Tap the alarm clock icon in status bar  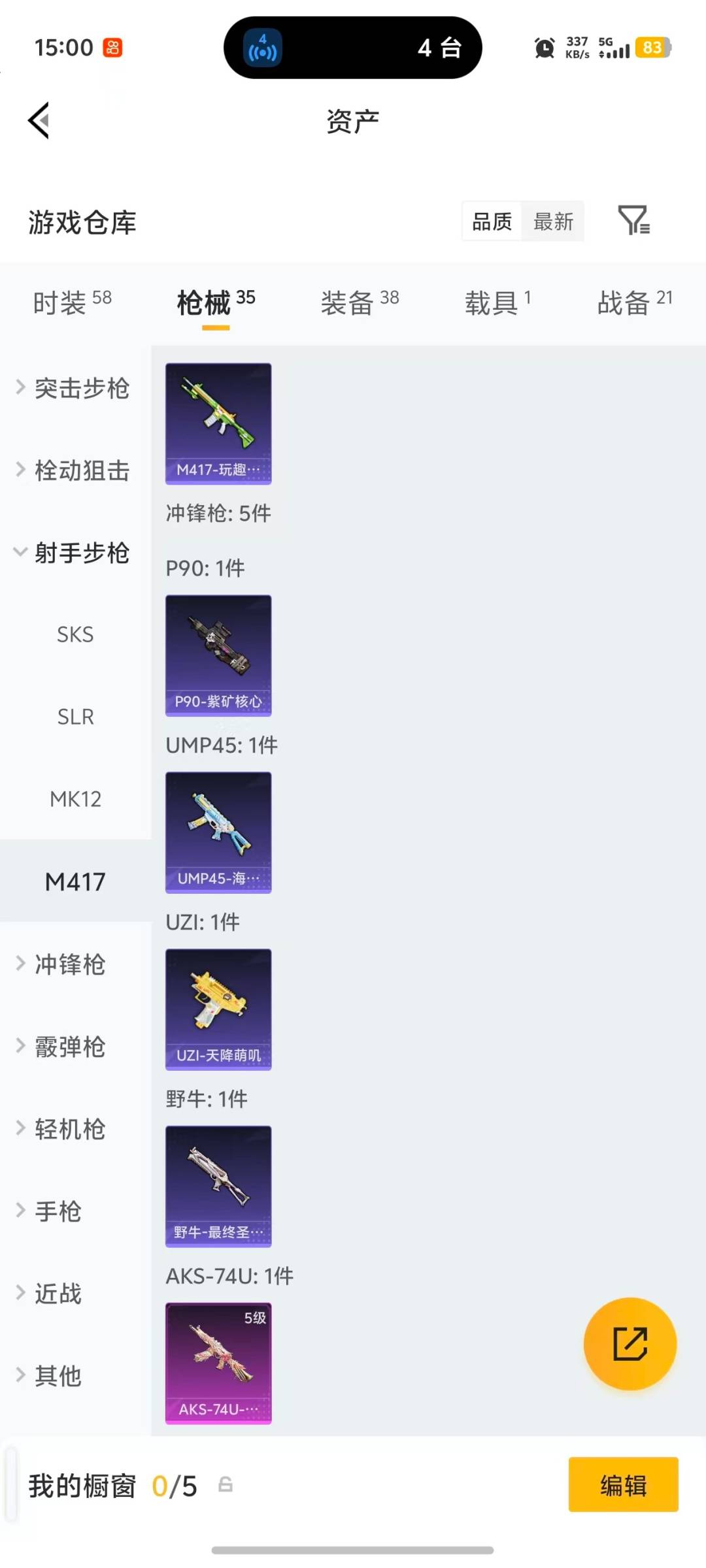[543, 48]
